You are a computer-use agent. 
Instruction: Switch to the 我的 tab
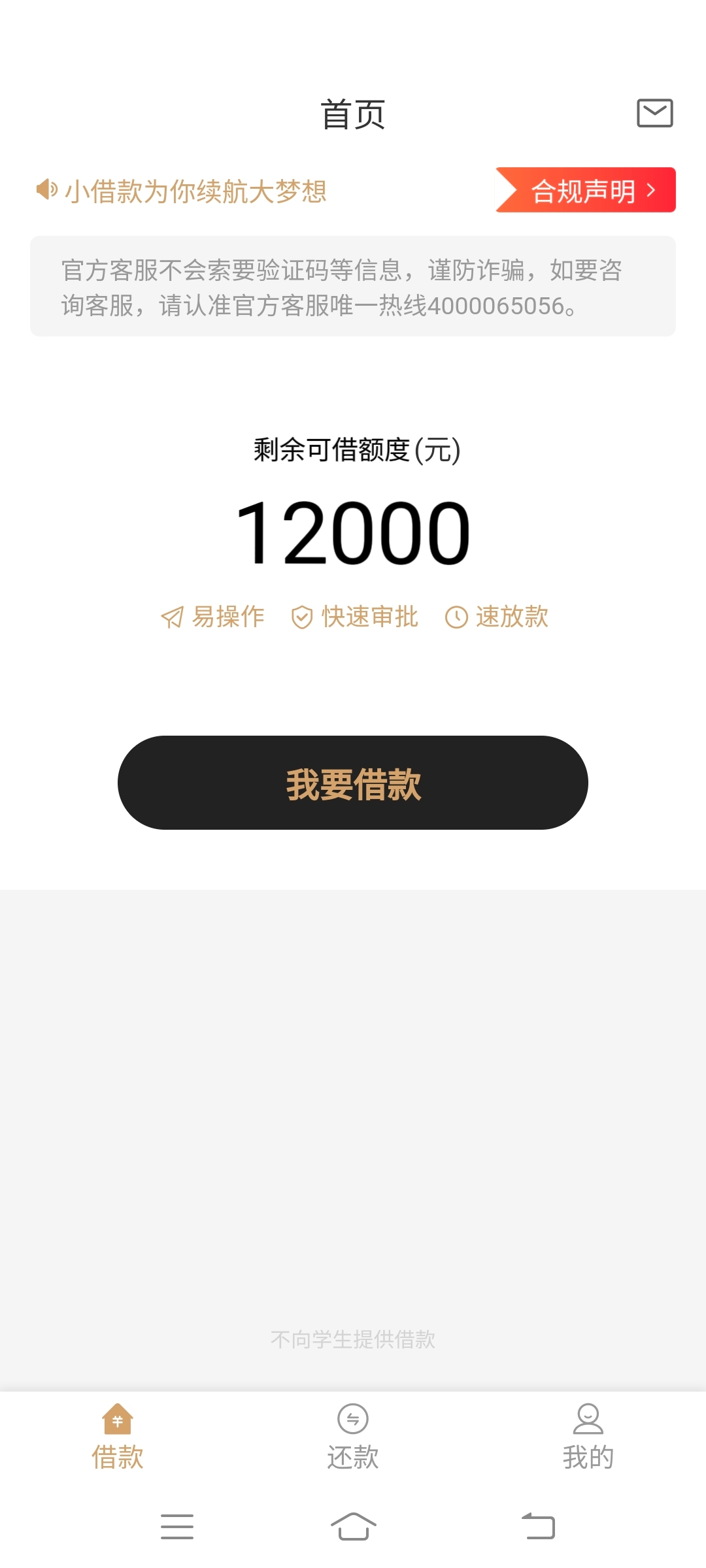click(588, 1437)
